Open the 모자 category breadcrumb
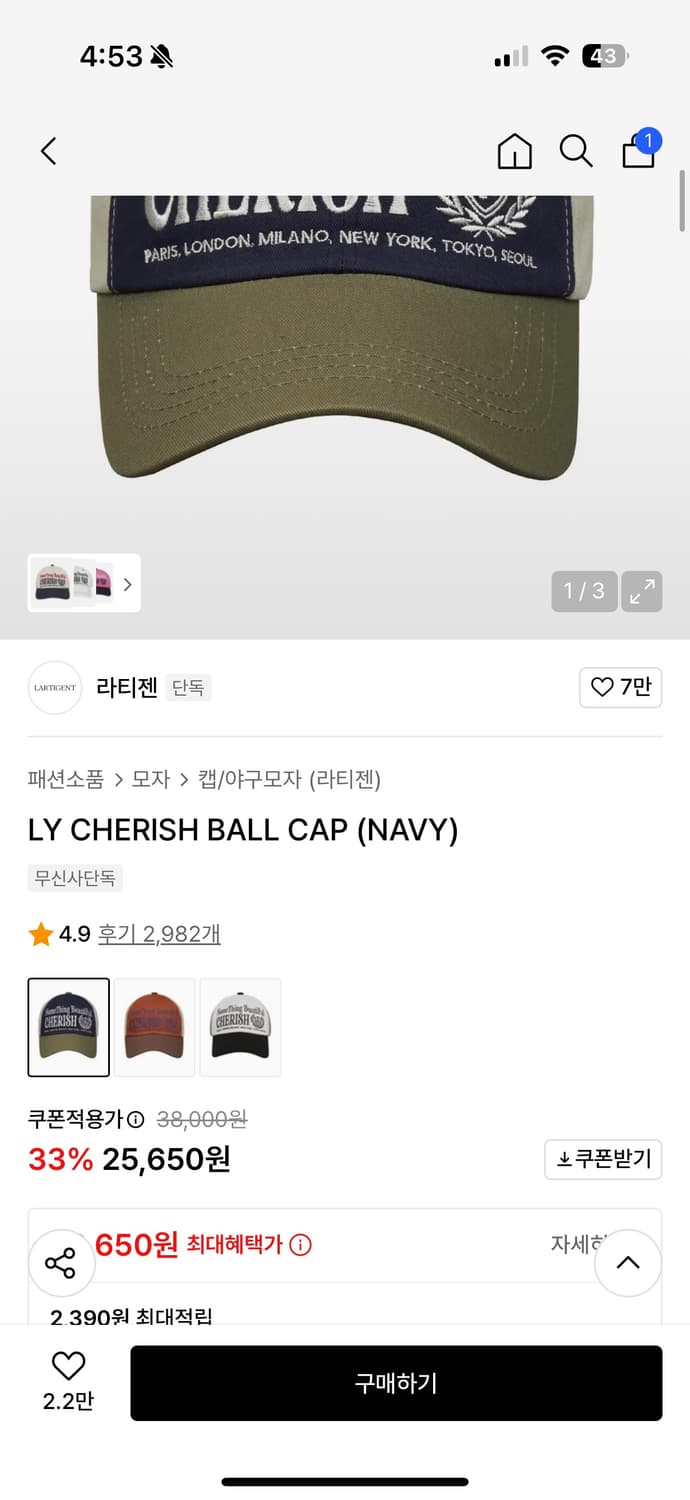 [x=151, y=780]
